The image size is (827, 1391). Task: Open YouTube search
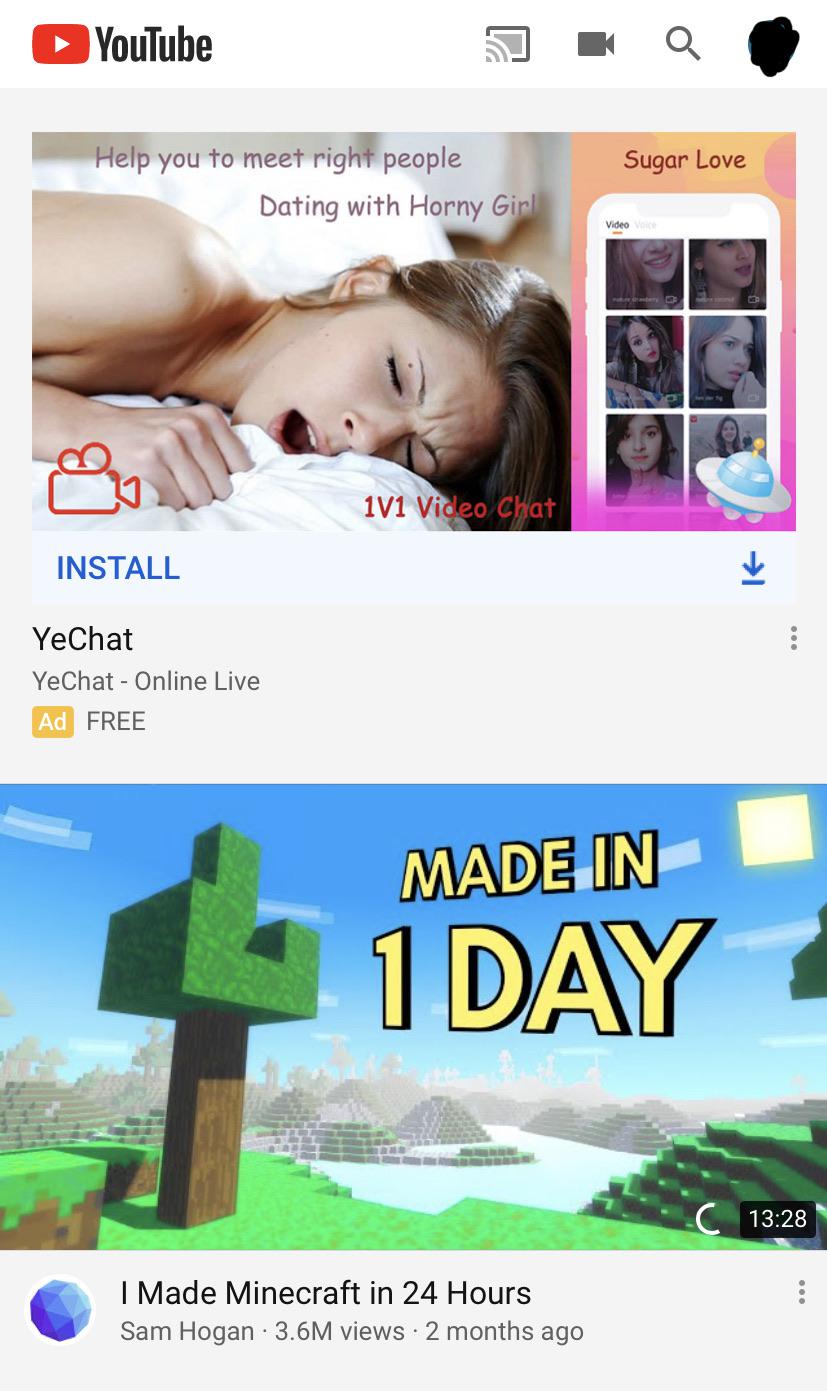[683, 44]
